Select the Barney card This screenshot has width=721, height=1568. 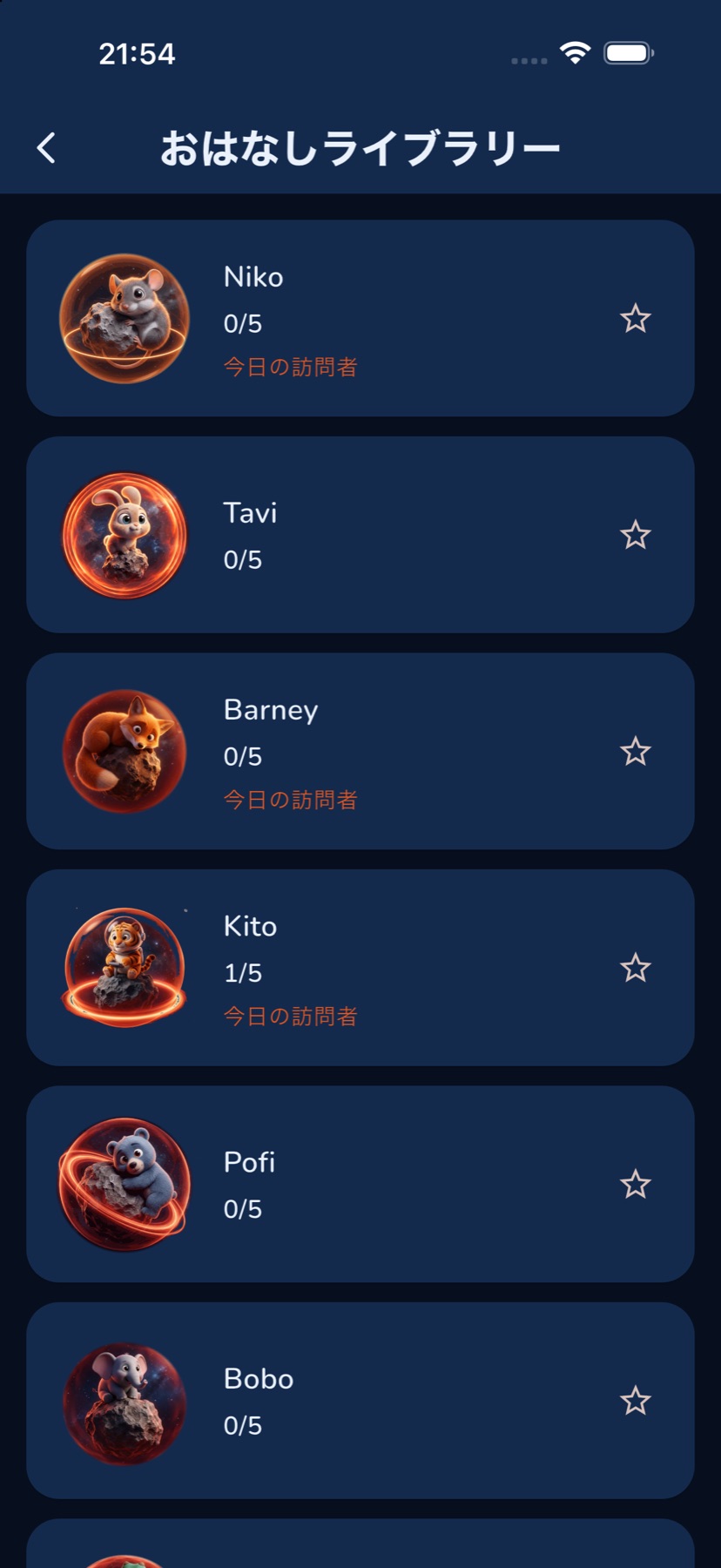(x=360, y=751)
